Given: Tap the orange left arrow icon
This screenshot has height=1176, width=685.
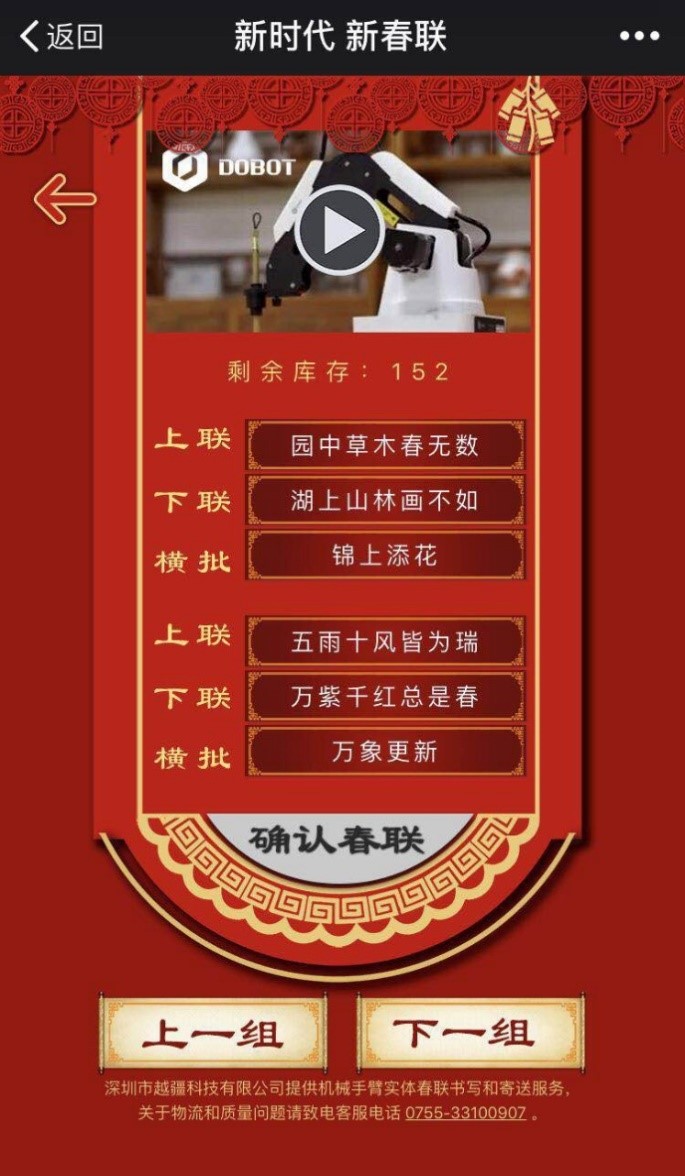Looking at the screenshot, I should (x=65, y=199).
